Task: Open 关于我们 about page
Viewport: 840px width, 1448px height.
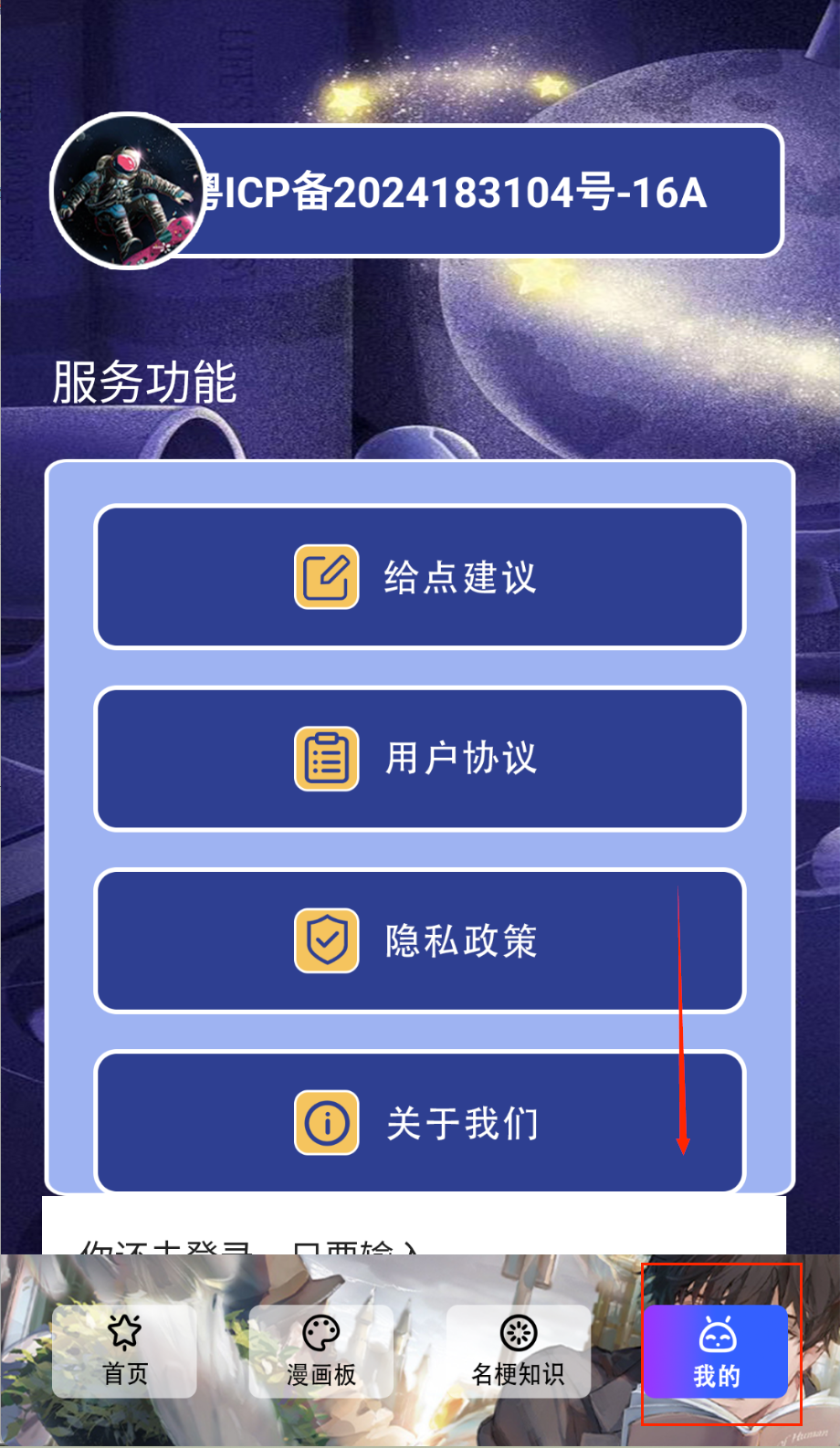Action: click(x=419, y=1122)
